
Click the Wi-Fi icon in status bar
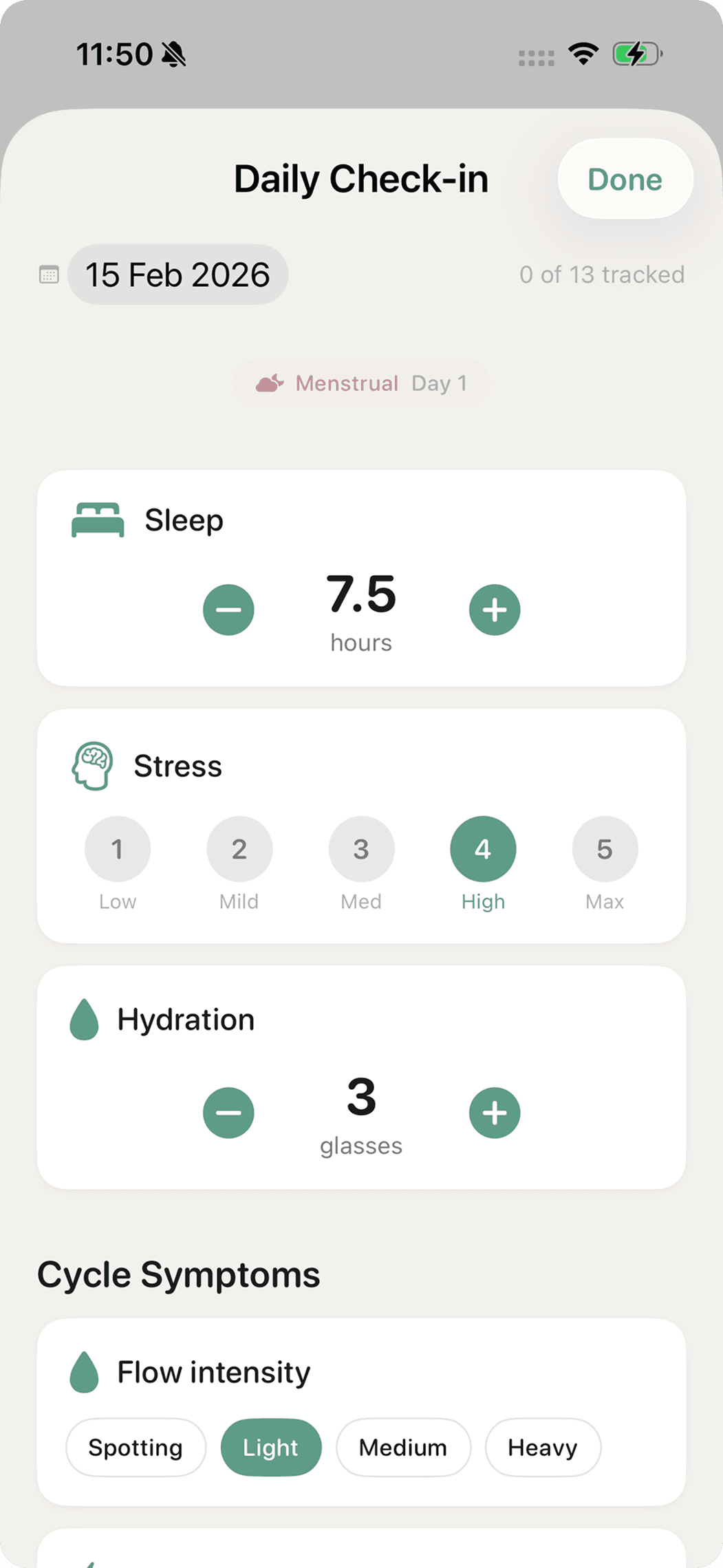[x=583, y=53]
